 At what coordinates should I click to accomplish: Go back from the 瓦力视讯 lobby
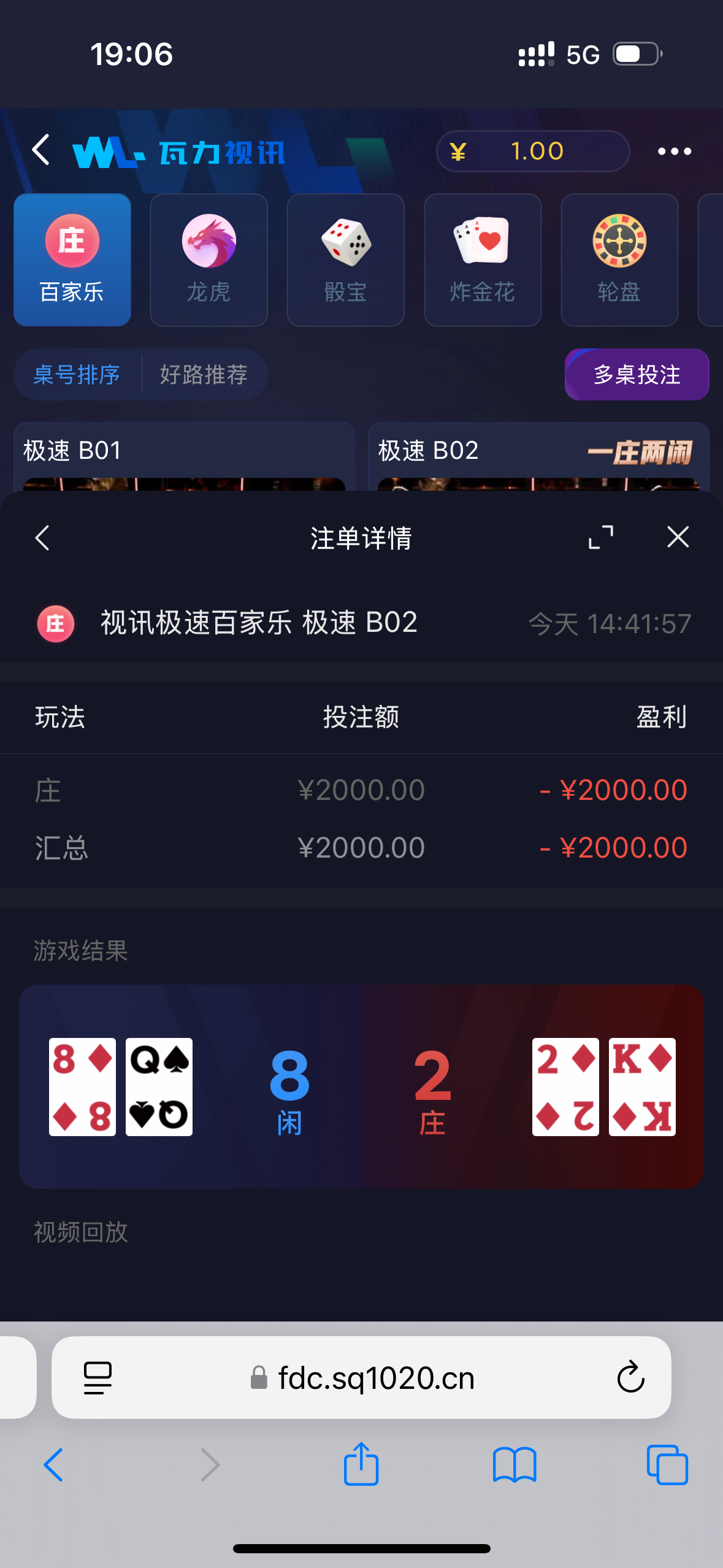[40, 151]
